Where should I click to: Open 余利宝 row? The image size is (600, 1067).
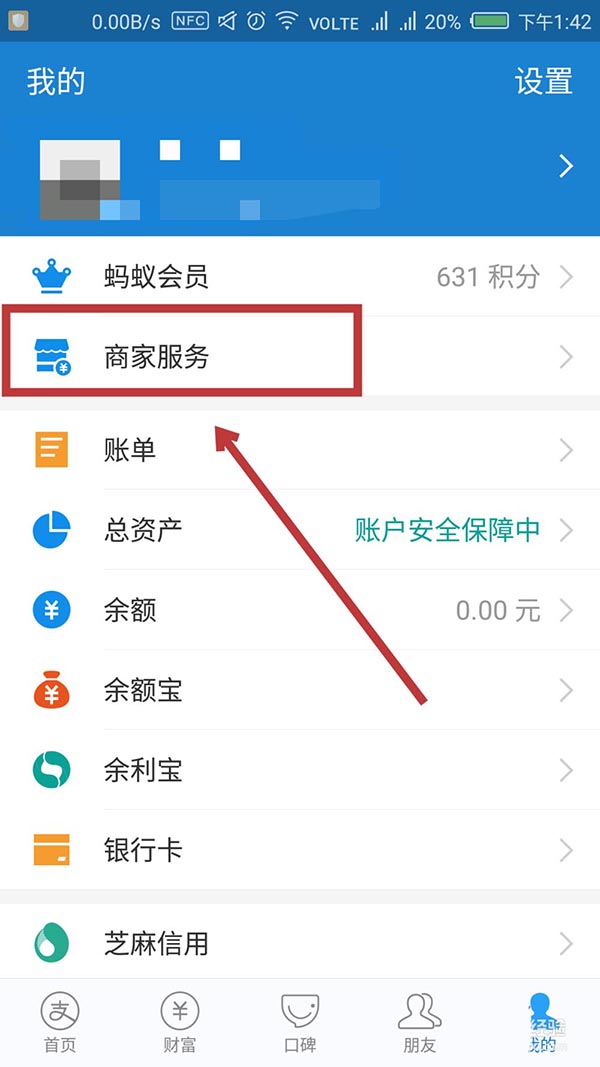[x=300, y=770]
